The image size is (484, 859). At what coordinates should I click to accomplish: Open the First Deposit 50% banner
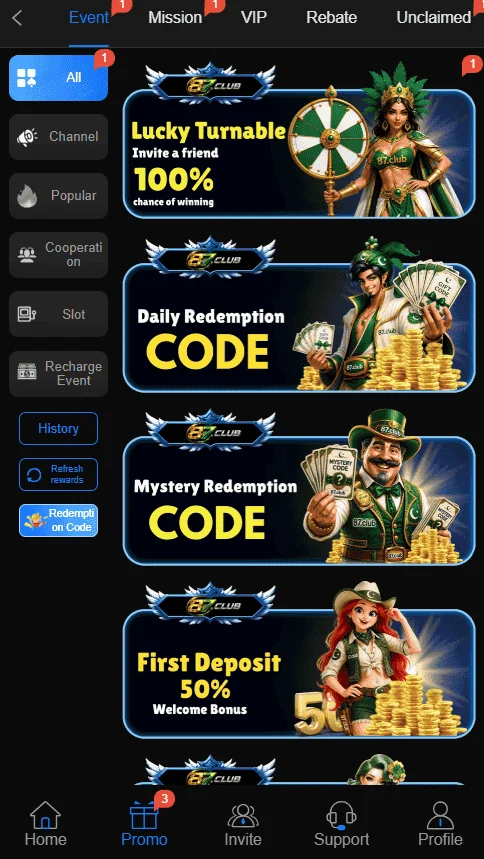point(299,661)
